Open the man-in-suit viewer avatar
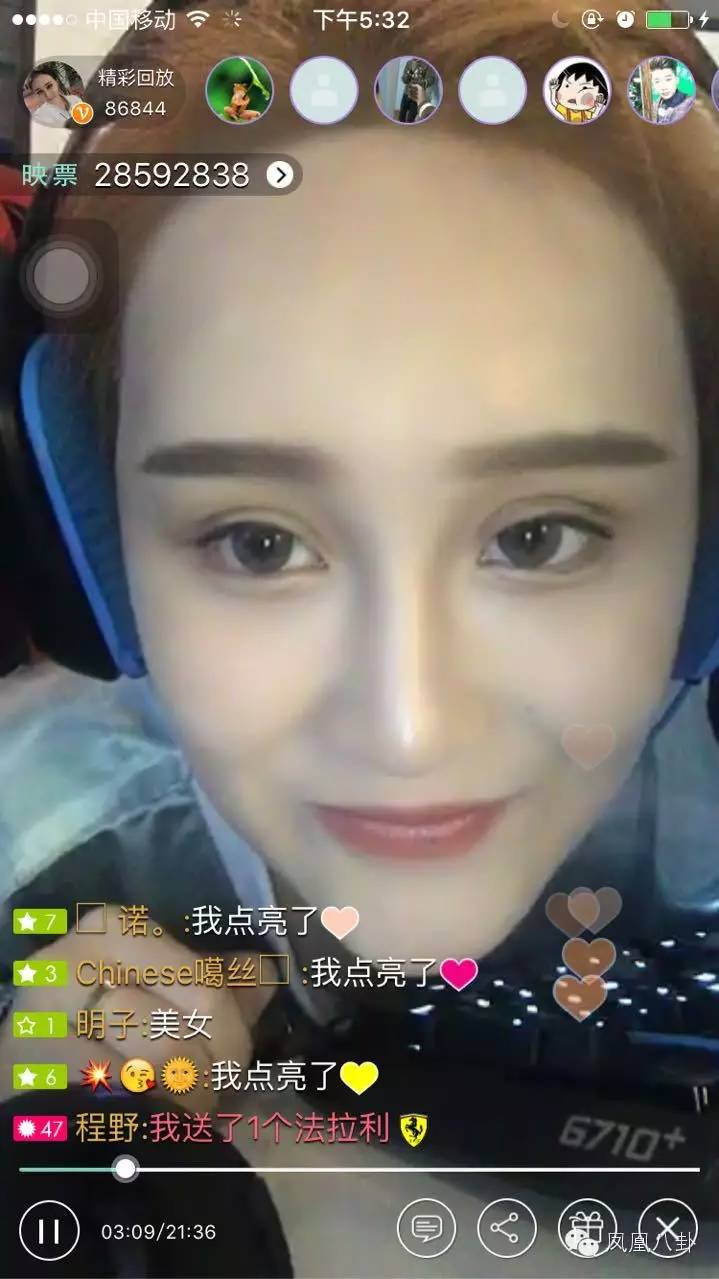The width and height of the screenshot is (719, 1279). (x=661, y=90)
